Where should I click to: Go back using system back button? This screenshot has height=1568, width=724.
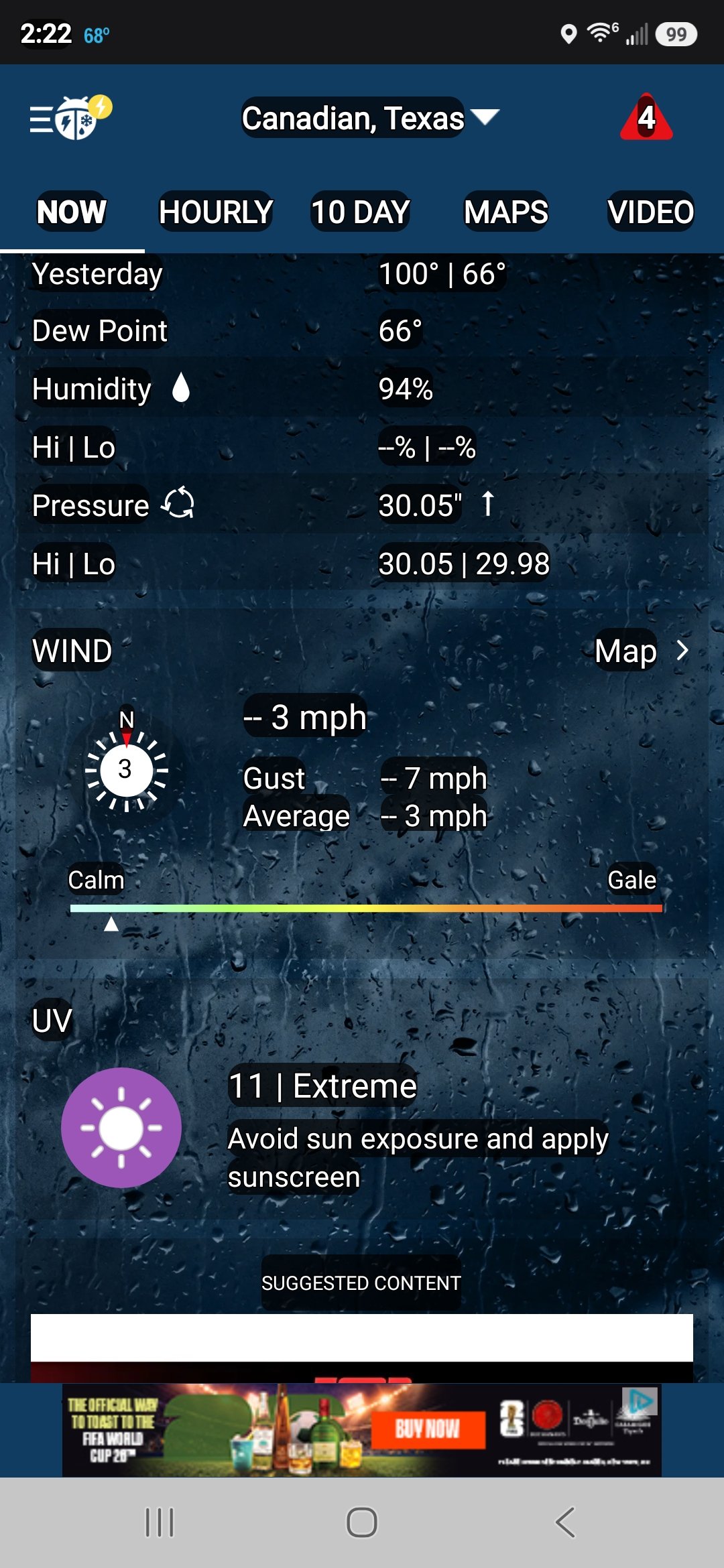565,1522
